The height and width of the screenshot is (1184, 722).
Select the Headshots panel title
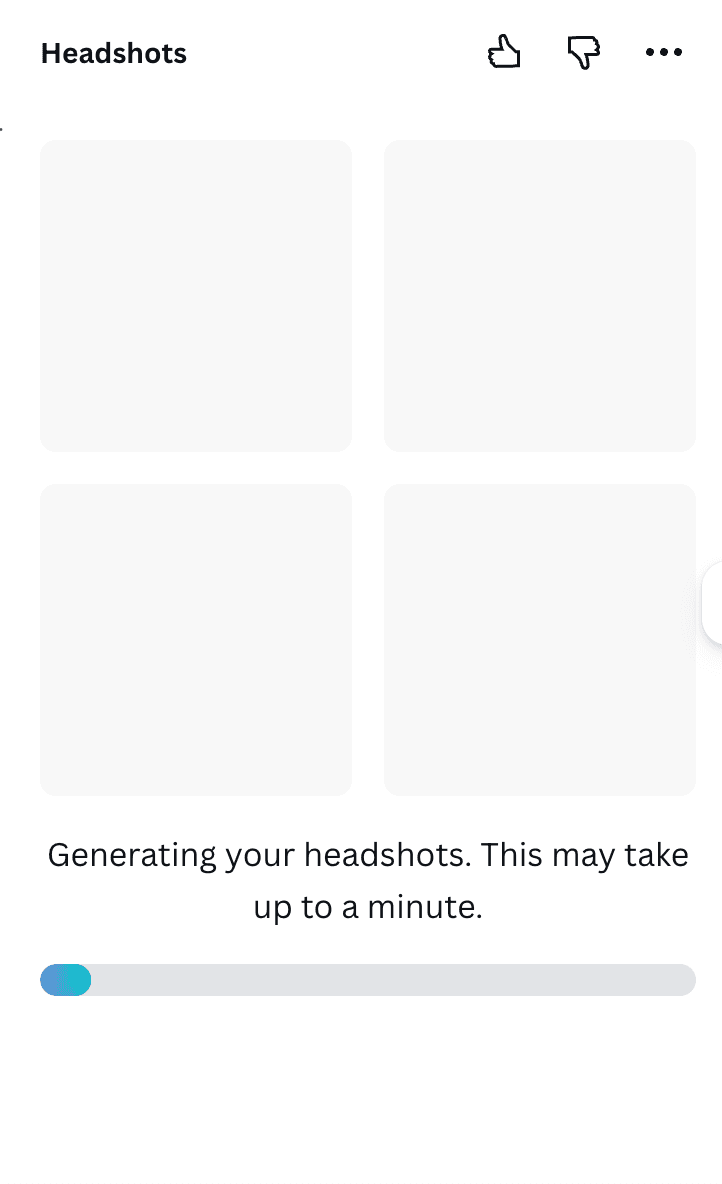[113, 53]
